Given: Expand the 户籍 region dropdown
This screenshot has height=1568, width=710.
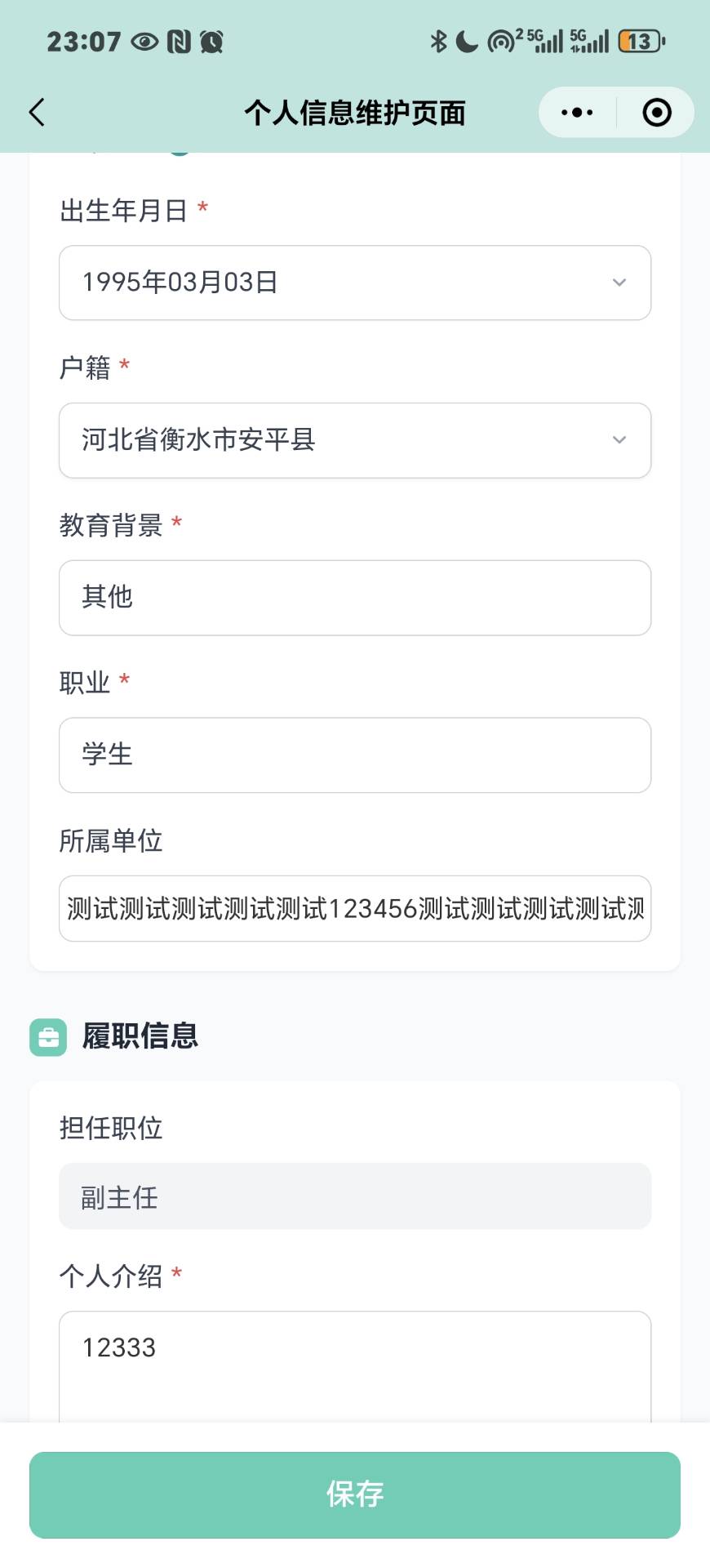Looking at the screenshot, I should [x=354, y=440].
